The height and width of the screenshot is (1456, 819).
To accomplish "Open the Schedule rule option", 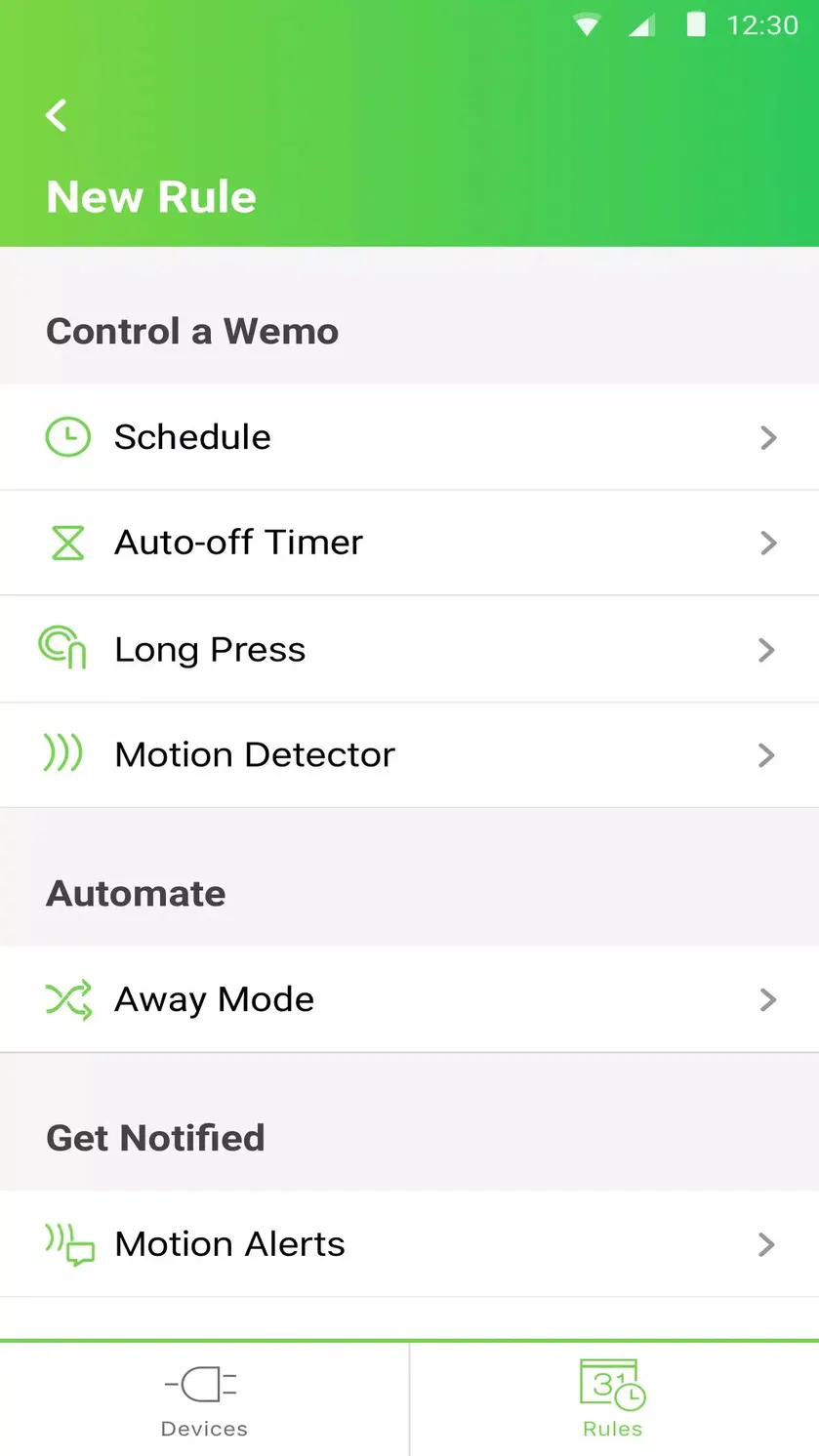I will 409,437.
